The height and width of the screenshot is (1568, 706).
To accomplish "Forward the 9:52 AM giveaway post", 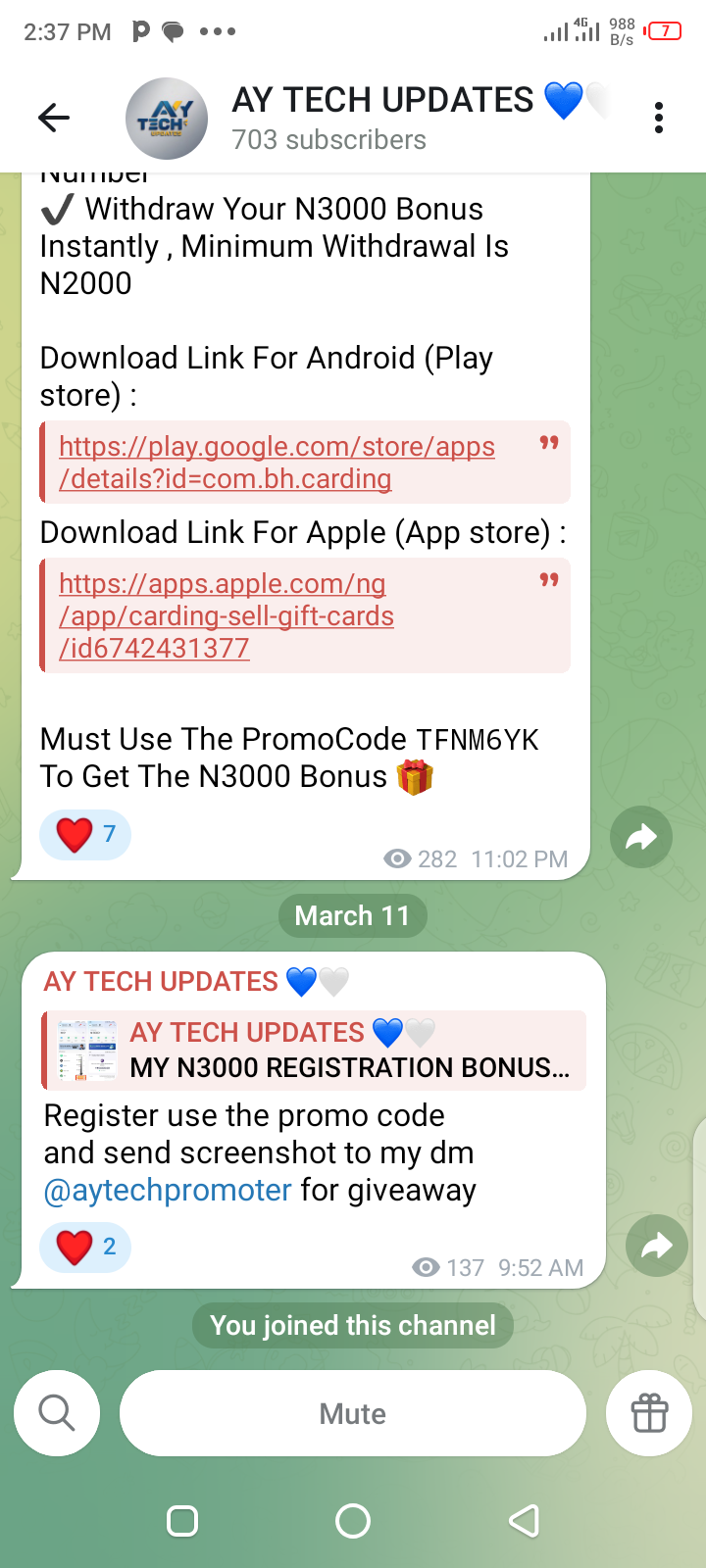I will point(656,1246).
